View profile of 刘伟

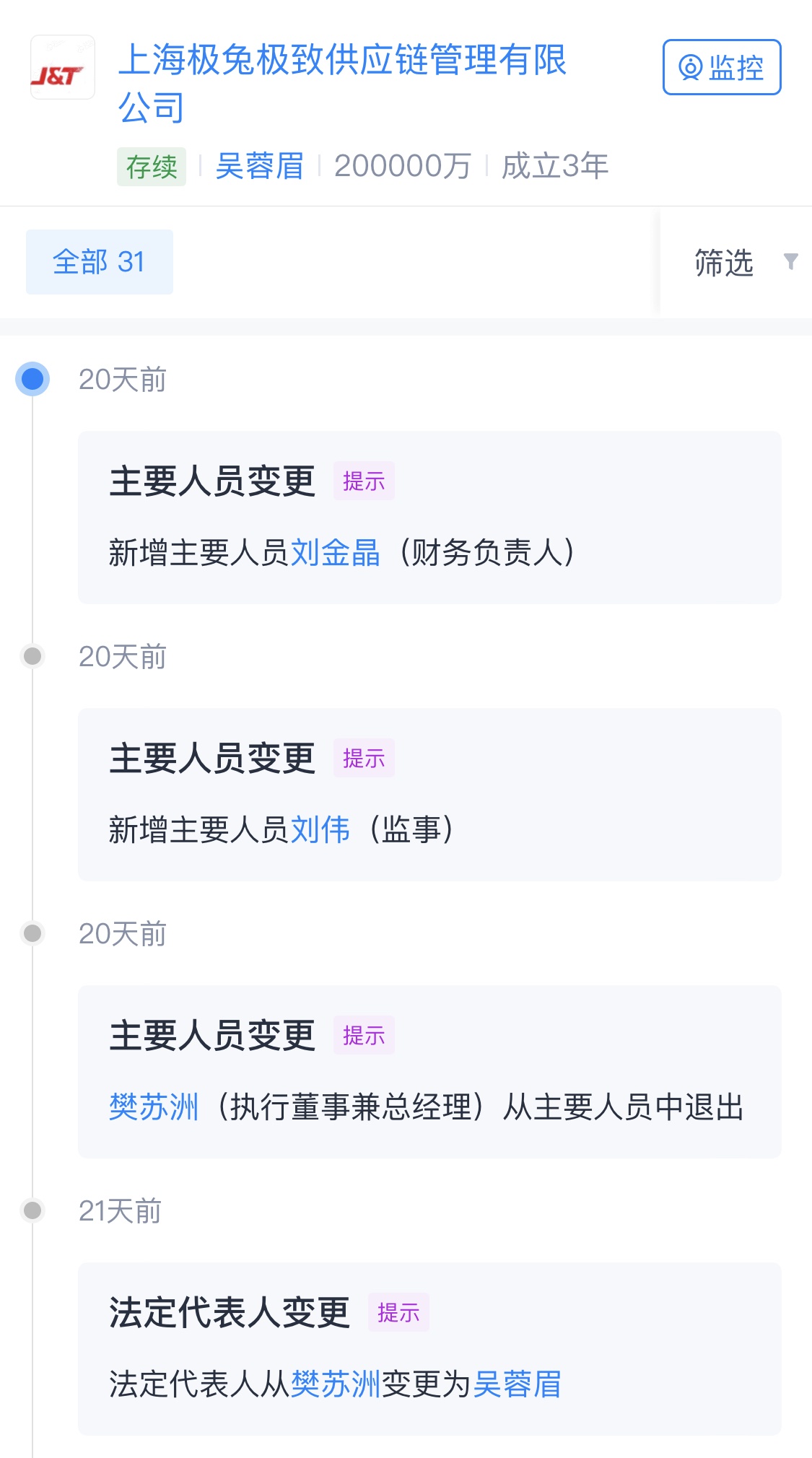[320, 830]
